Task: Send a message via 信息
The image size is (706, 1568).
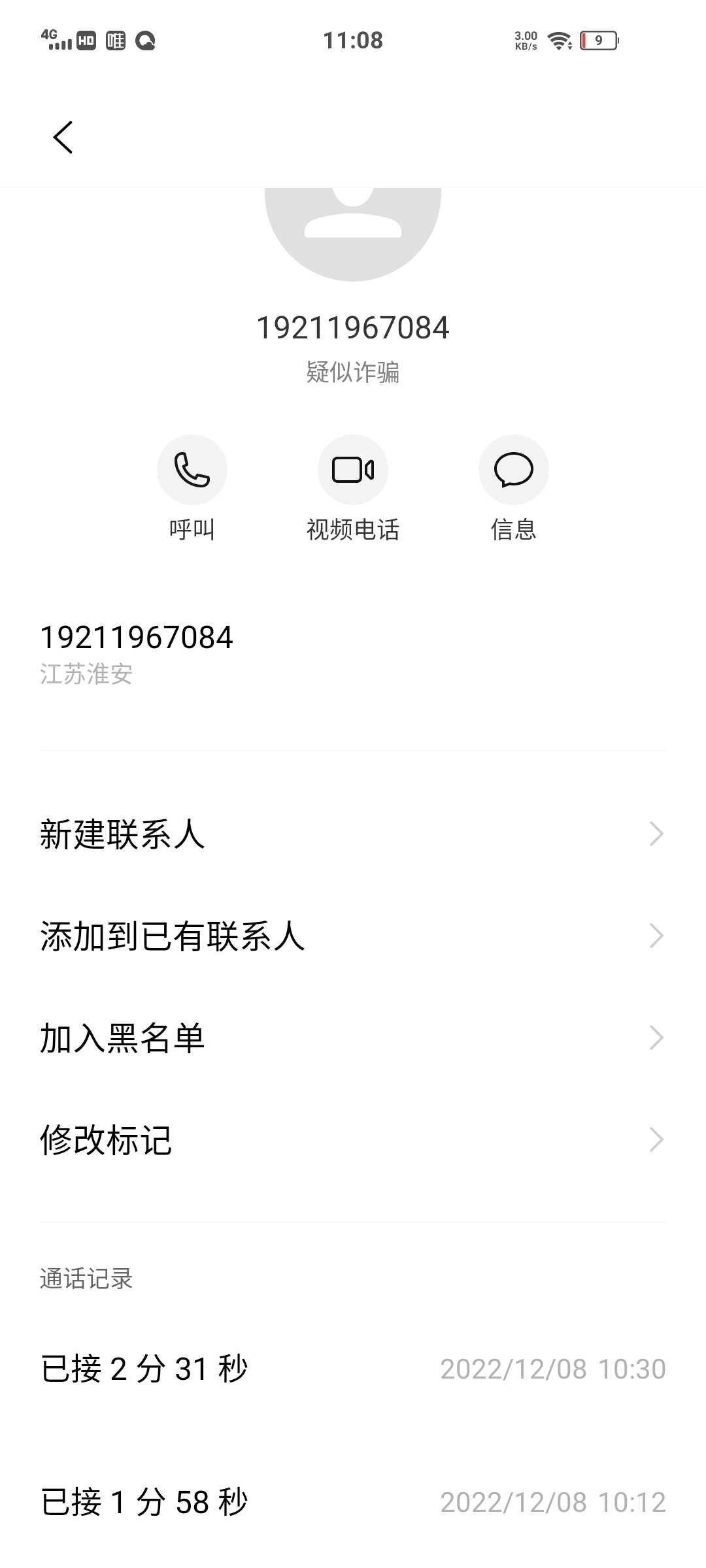Action: click(514, 470)
